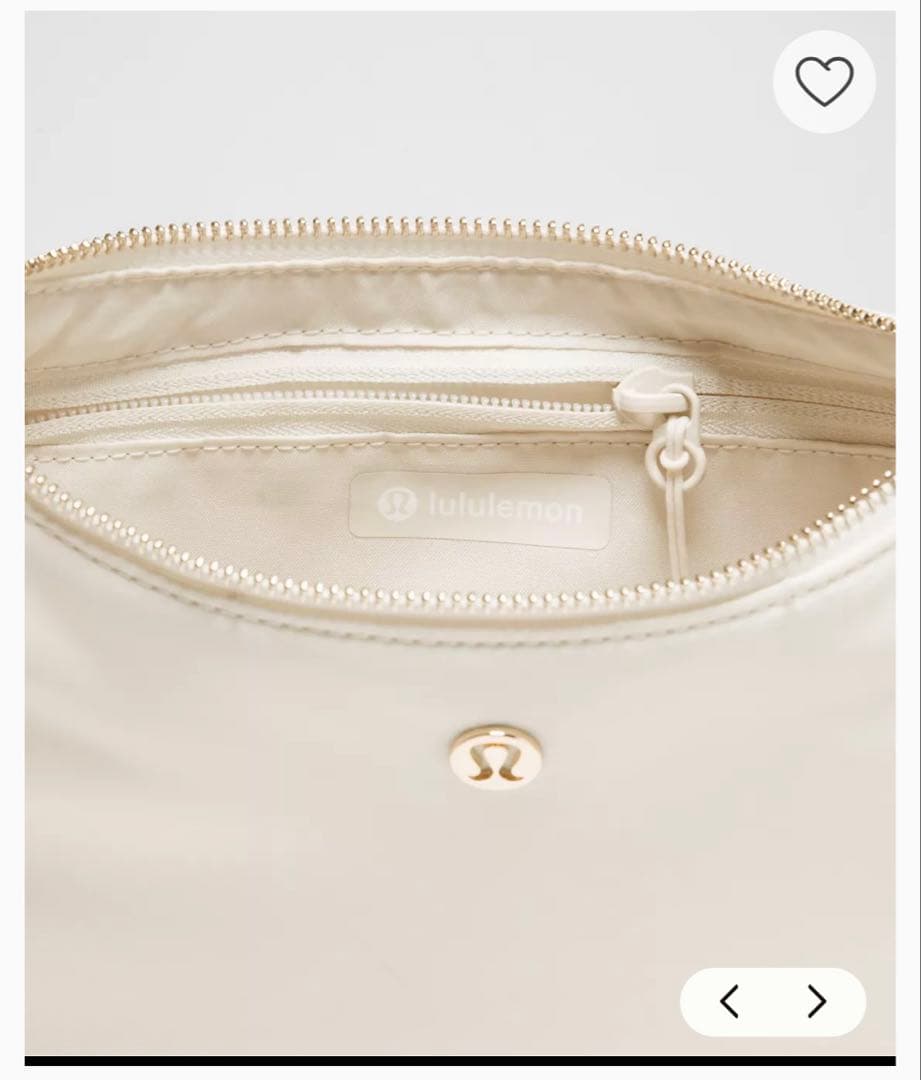Image resolution: width=921 pixels, height=1080 pixels.
Task: Click the product photo to zoom in
Action: [460, 600]
